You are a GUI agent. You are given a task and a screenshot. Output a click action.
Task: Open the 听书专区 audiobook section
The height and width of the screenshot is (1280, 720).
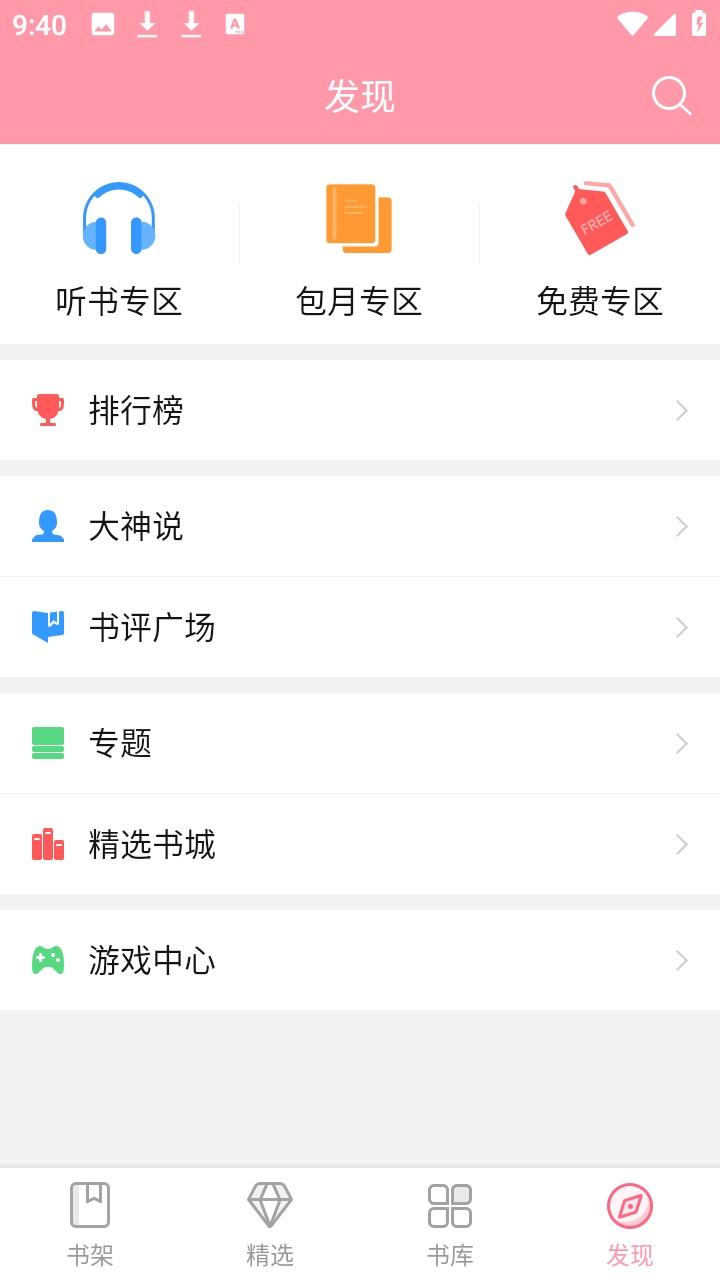(x=119, y=247)
